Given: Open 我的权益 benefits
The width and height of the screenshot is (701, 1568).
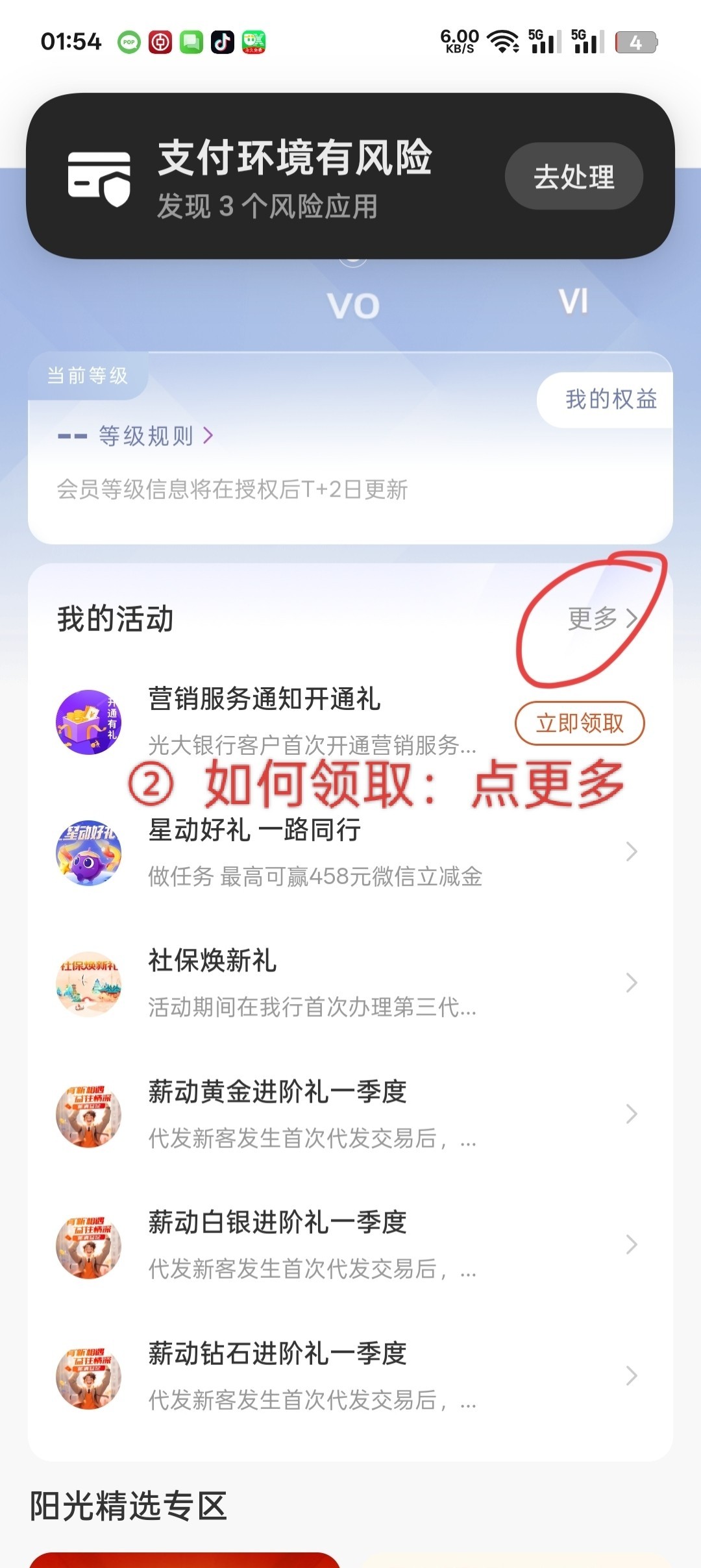Looking at the screenshot, I should (x=610, y=399).
